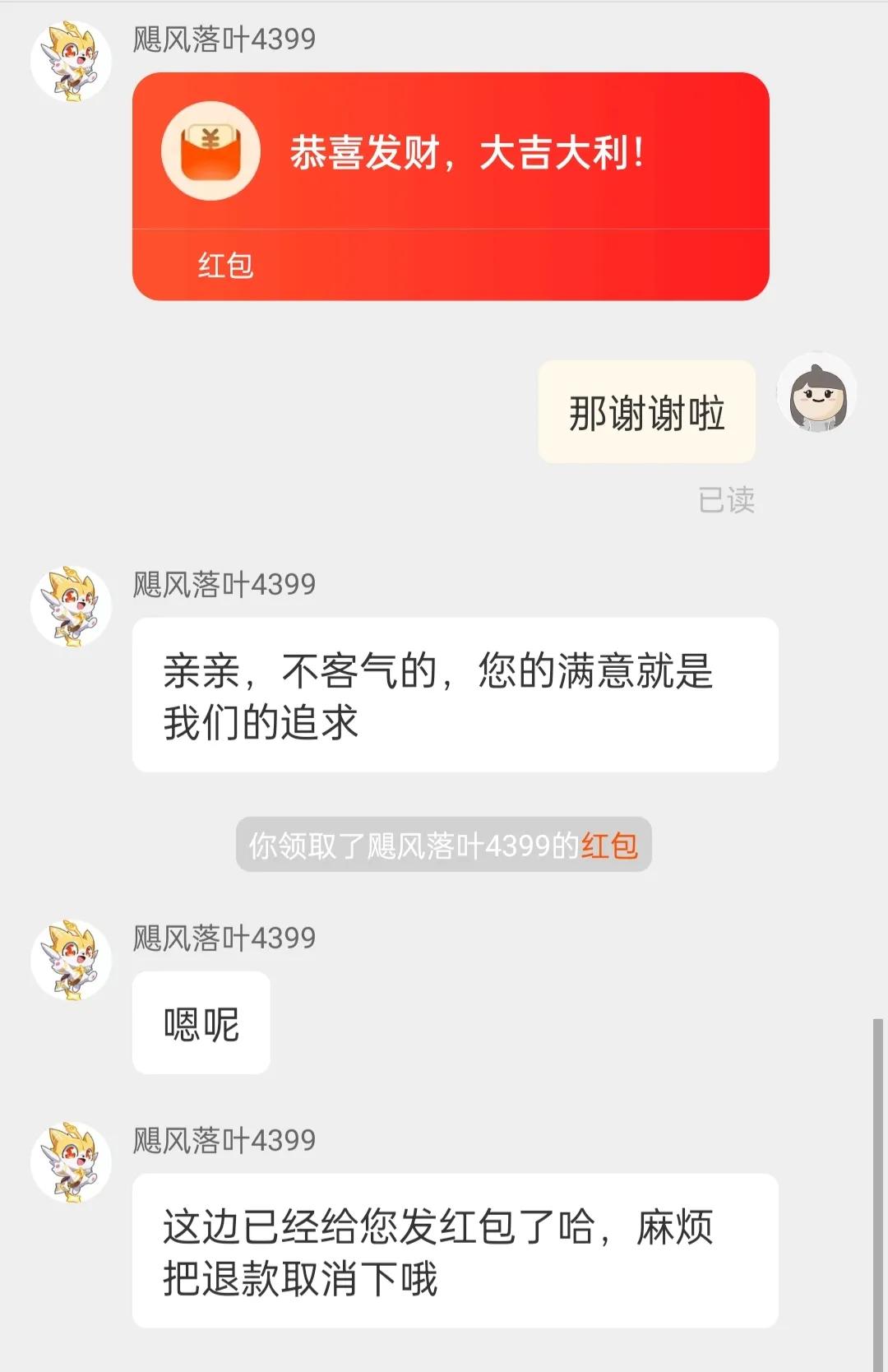888x1372 pixels.
Task: Open 飓风落叶4399's avatar above the red packet
Action: click(x=71, y=61)
